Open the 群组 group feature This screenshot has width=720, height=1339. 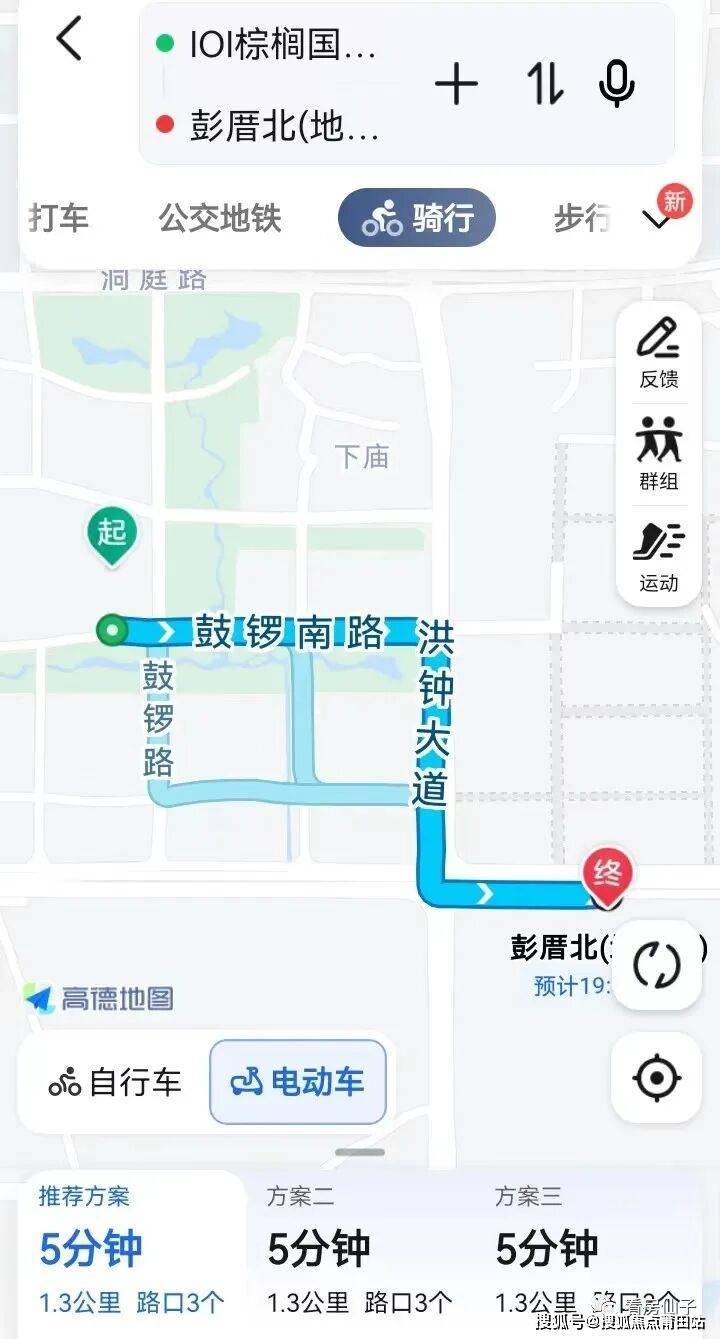coord(659,454)
